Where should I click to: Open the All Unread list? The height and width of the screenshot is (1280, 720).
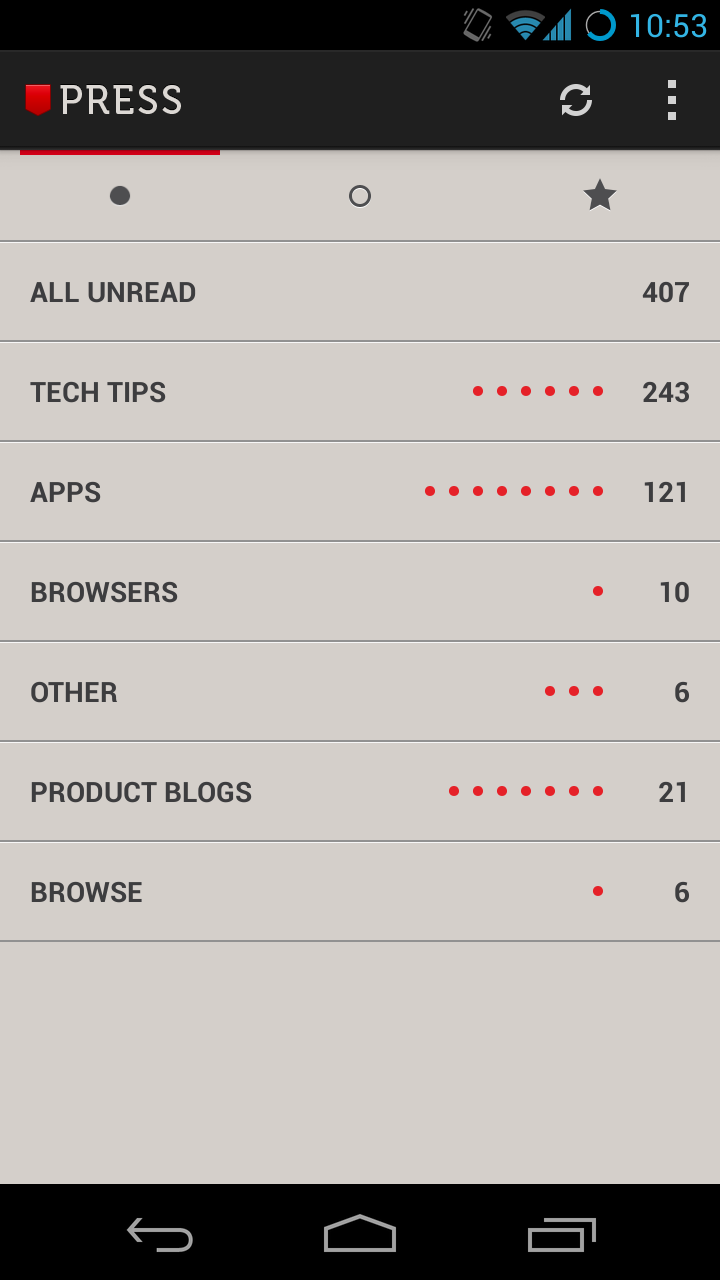tap(360, 292)
